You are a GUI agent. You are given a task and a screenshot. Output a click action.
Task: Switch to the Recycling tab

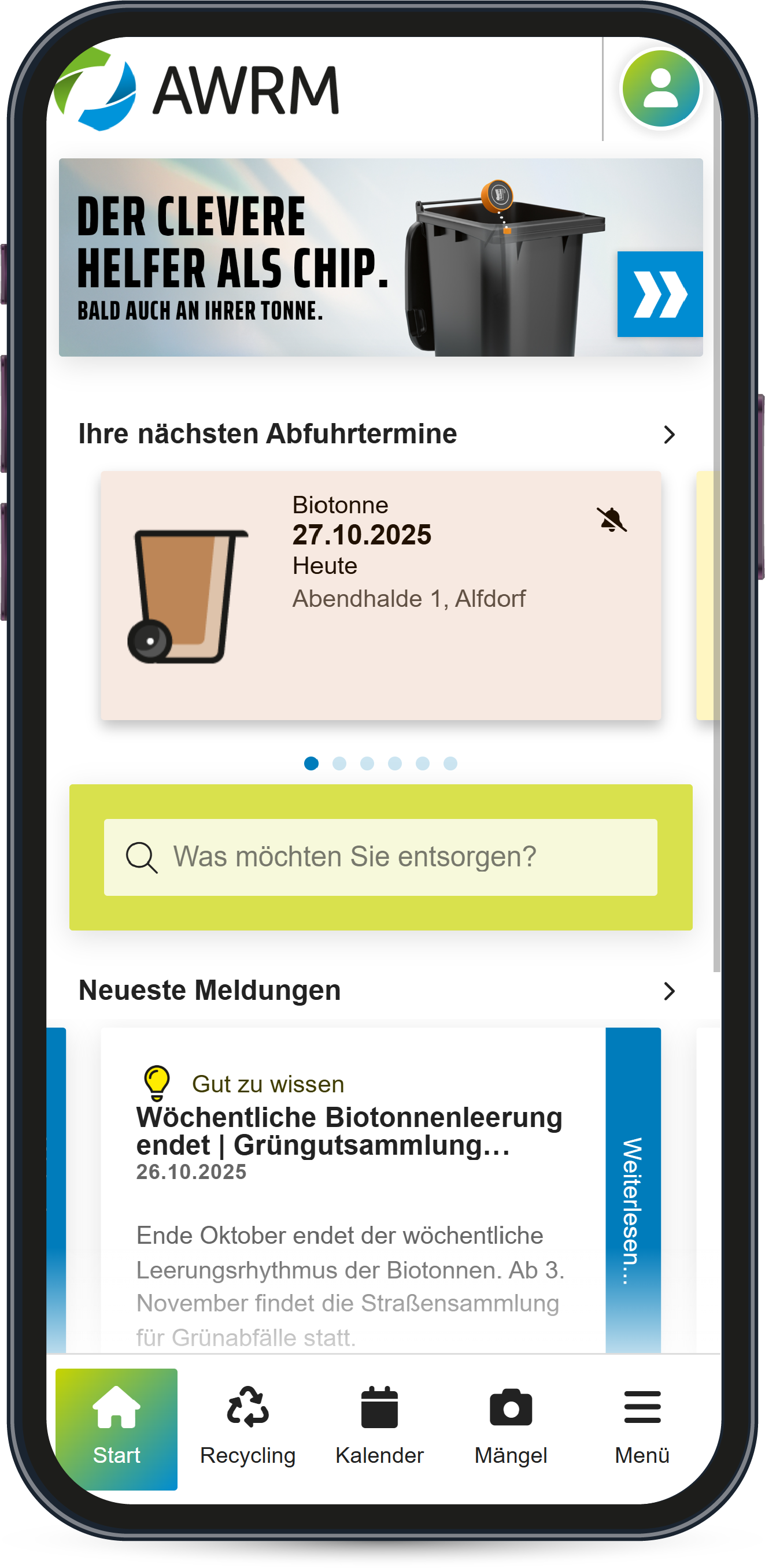tap(247, 1428)
